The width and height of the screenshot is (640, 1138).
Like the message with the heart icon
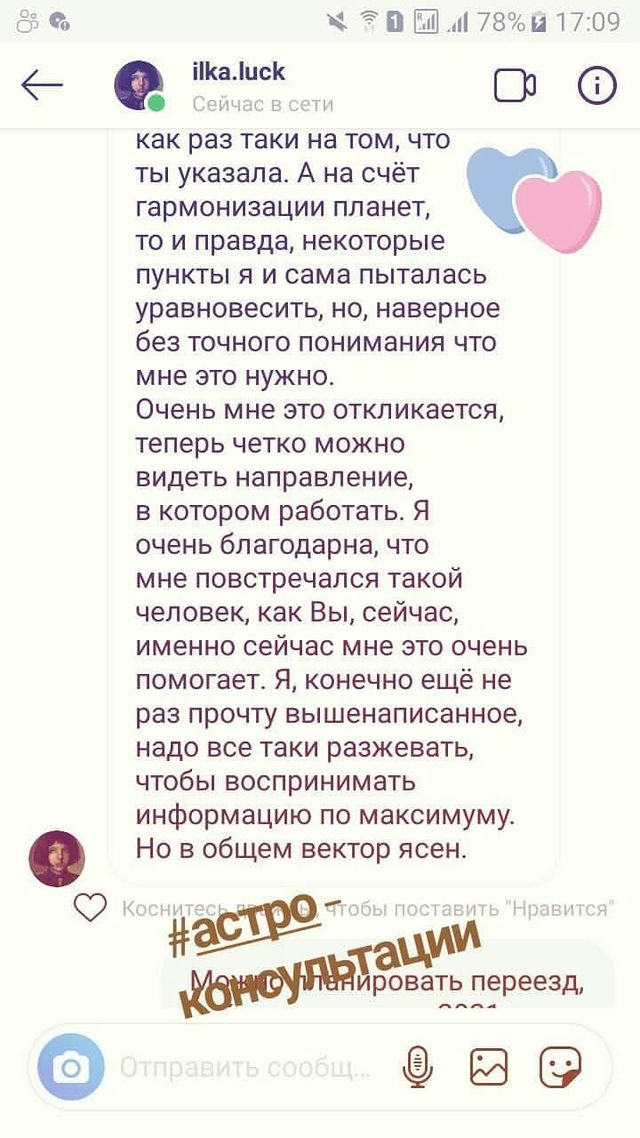[x=90, y=908]
